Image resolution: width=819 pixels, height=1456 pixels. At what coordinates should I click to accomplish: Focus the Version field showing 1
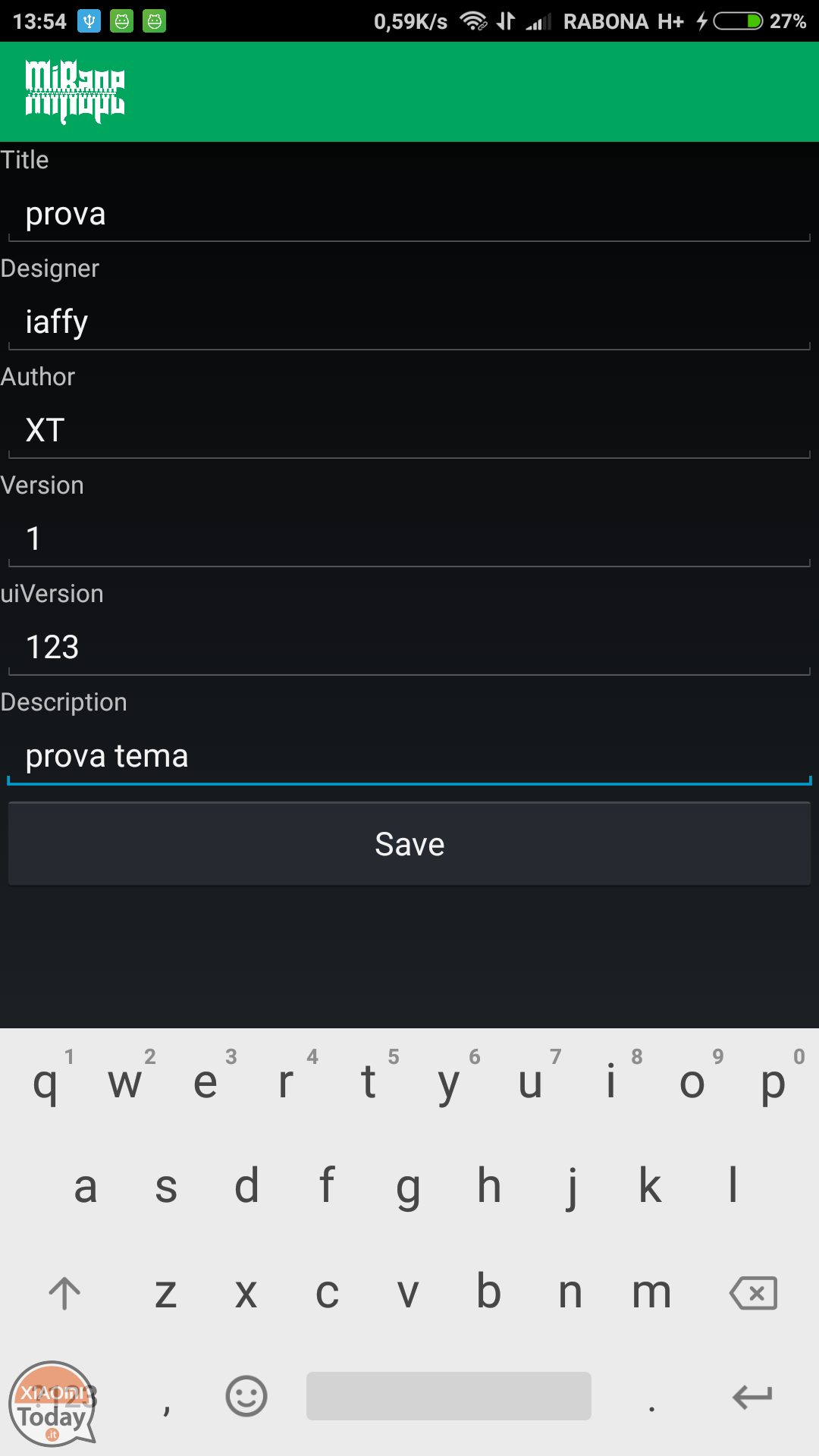click(409, 540)
